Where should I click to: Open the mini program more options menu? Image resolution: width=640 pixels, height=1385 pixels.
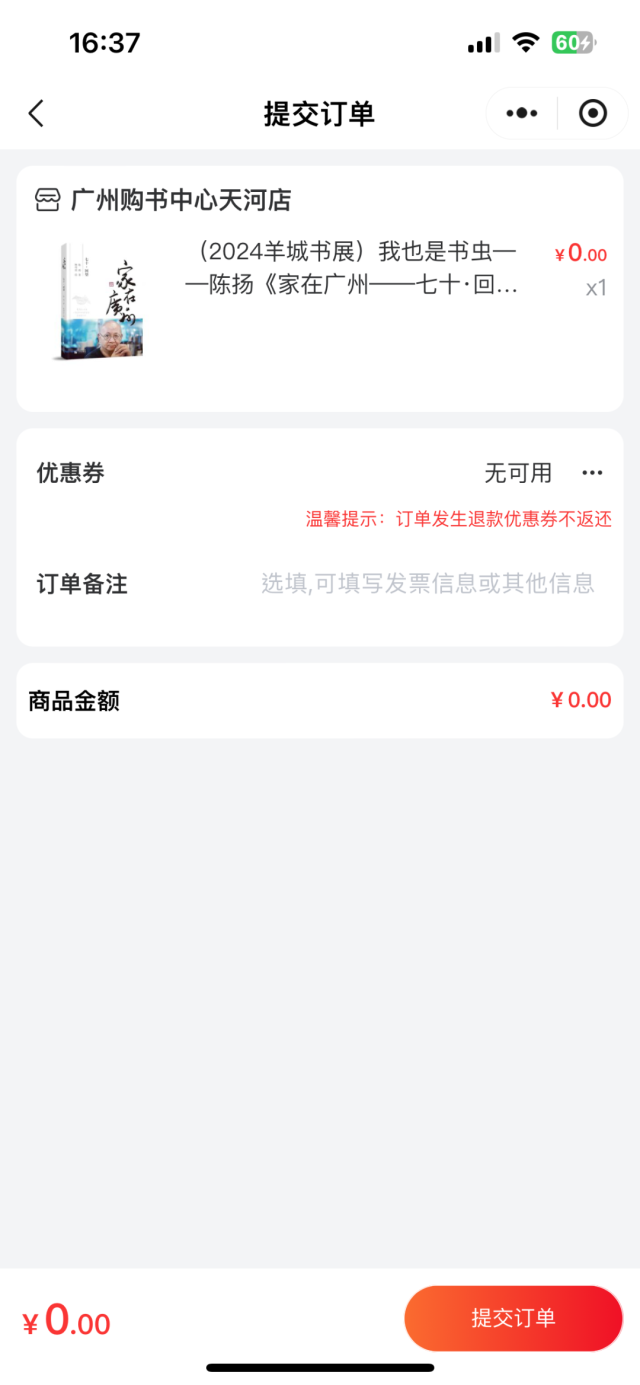click(521, 114)
